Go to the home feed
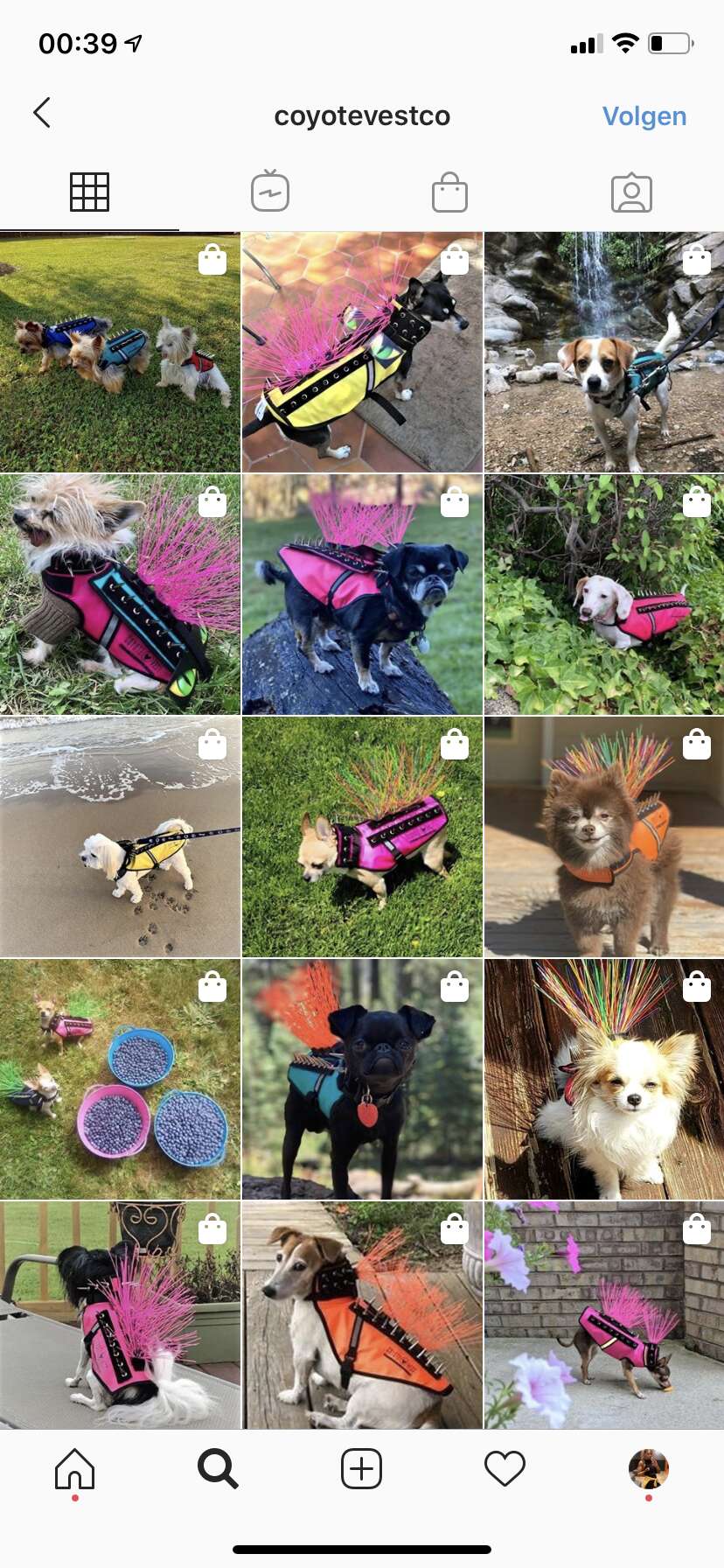 [x=74, y=1469]
